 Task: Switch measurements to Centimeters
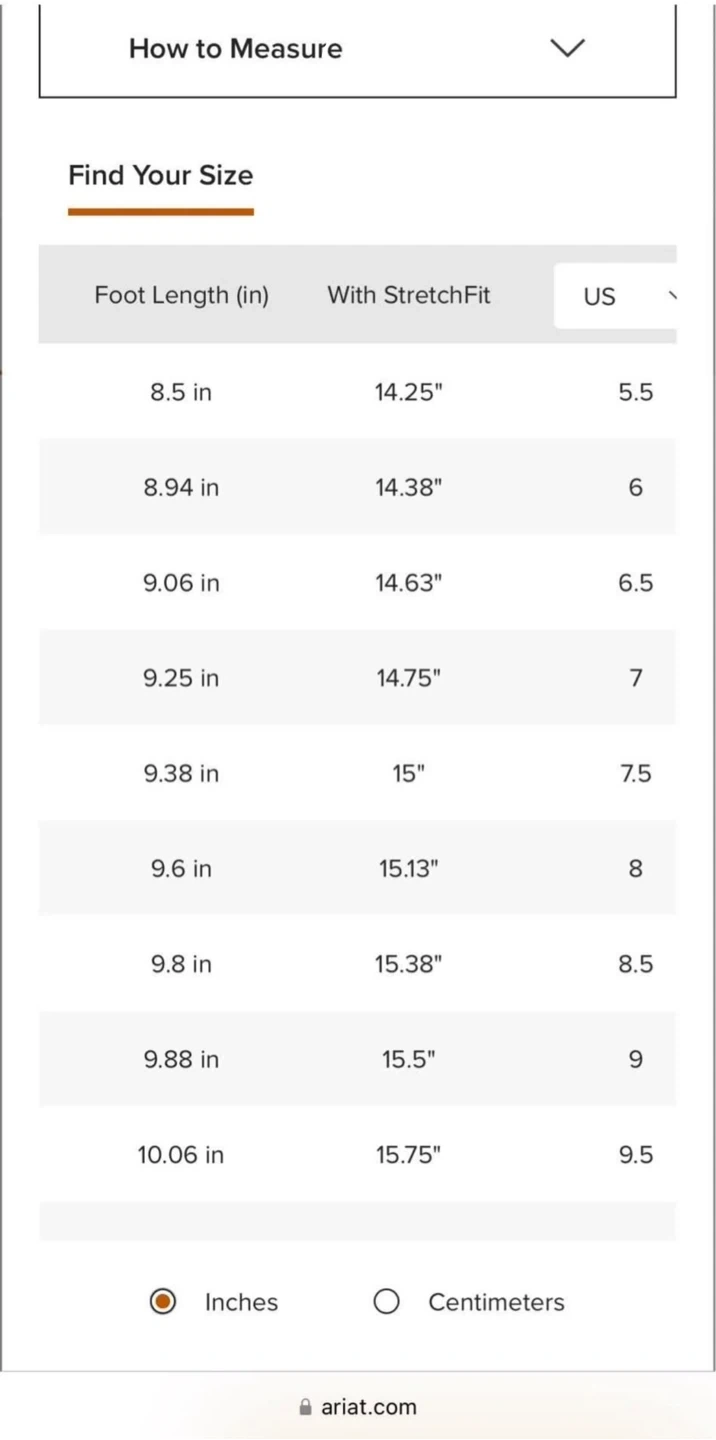(x=468, y=1302)
